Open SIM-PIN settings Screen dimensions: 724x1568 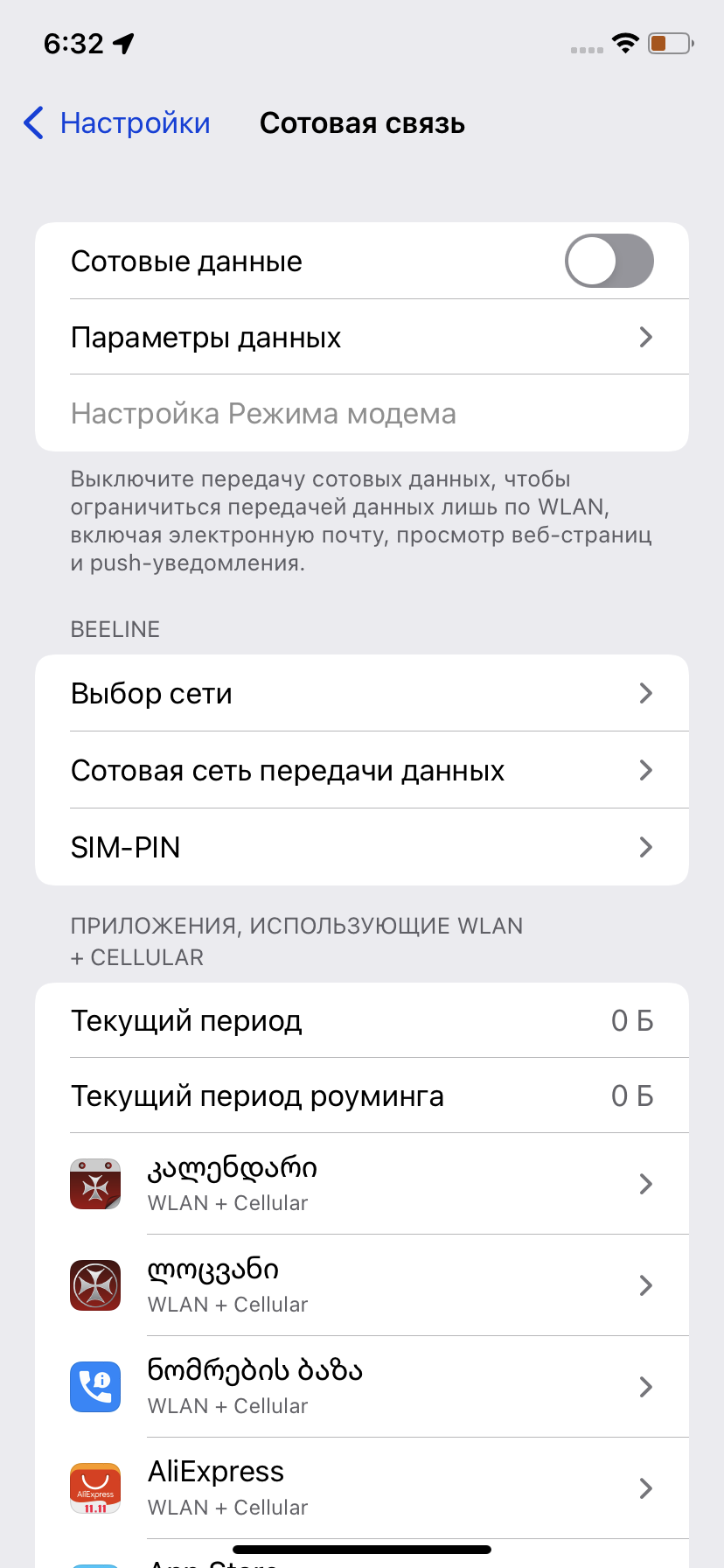[362, 847]
